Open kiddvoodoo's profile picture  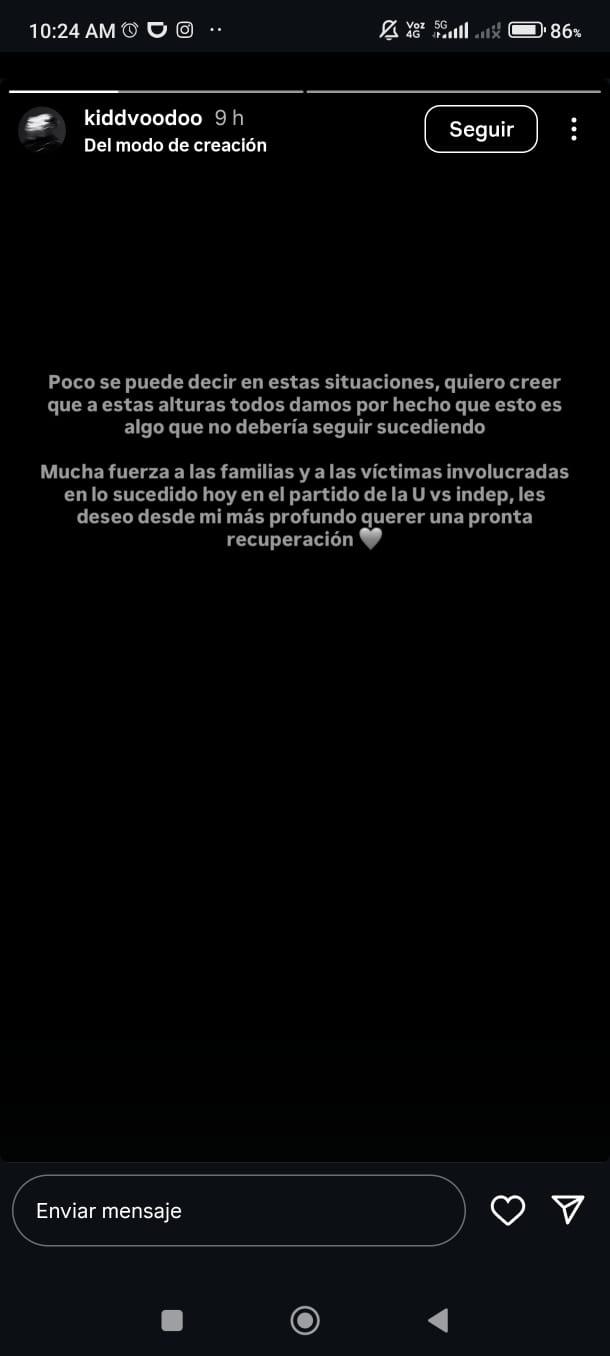(42, 130)
